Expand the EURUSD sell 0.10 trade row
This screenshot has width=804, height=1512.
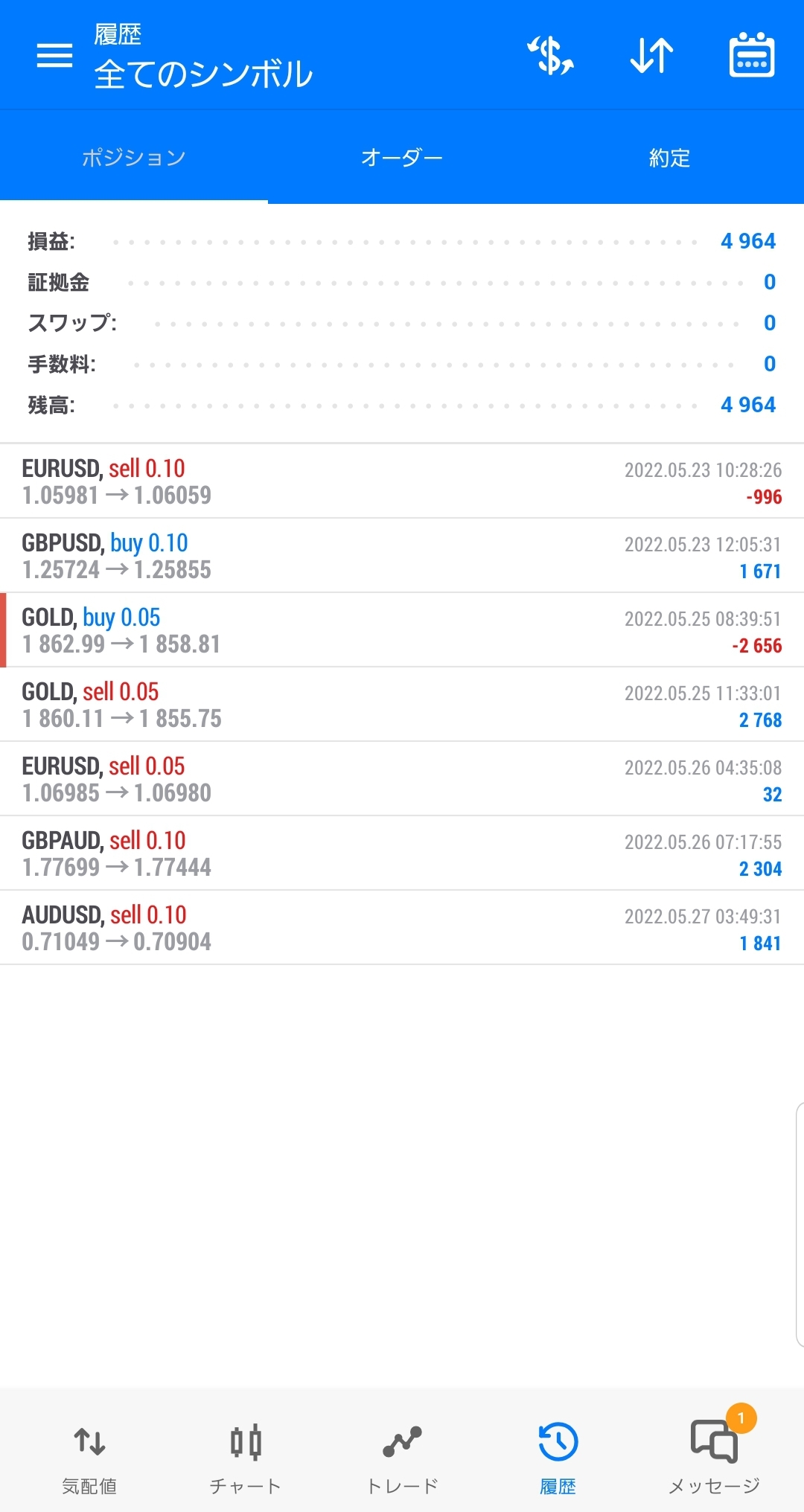coord(402,481)
